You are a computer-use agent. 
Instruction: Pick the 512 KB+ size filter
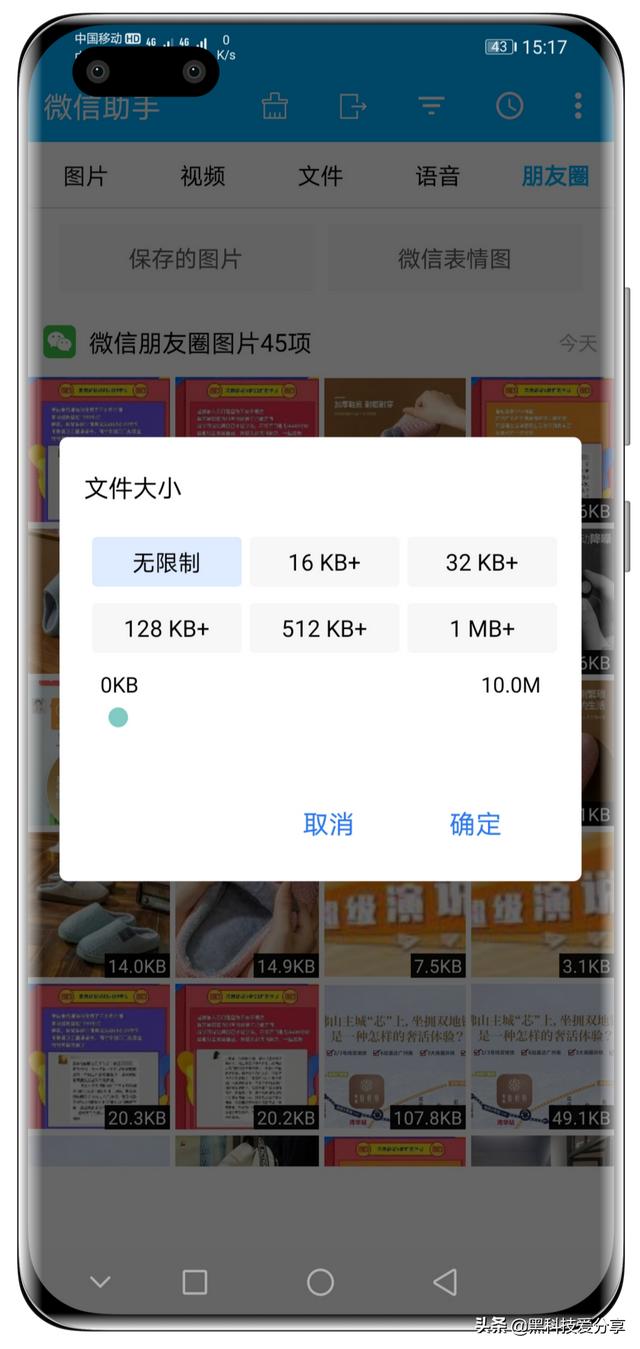tap(324, 628)
